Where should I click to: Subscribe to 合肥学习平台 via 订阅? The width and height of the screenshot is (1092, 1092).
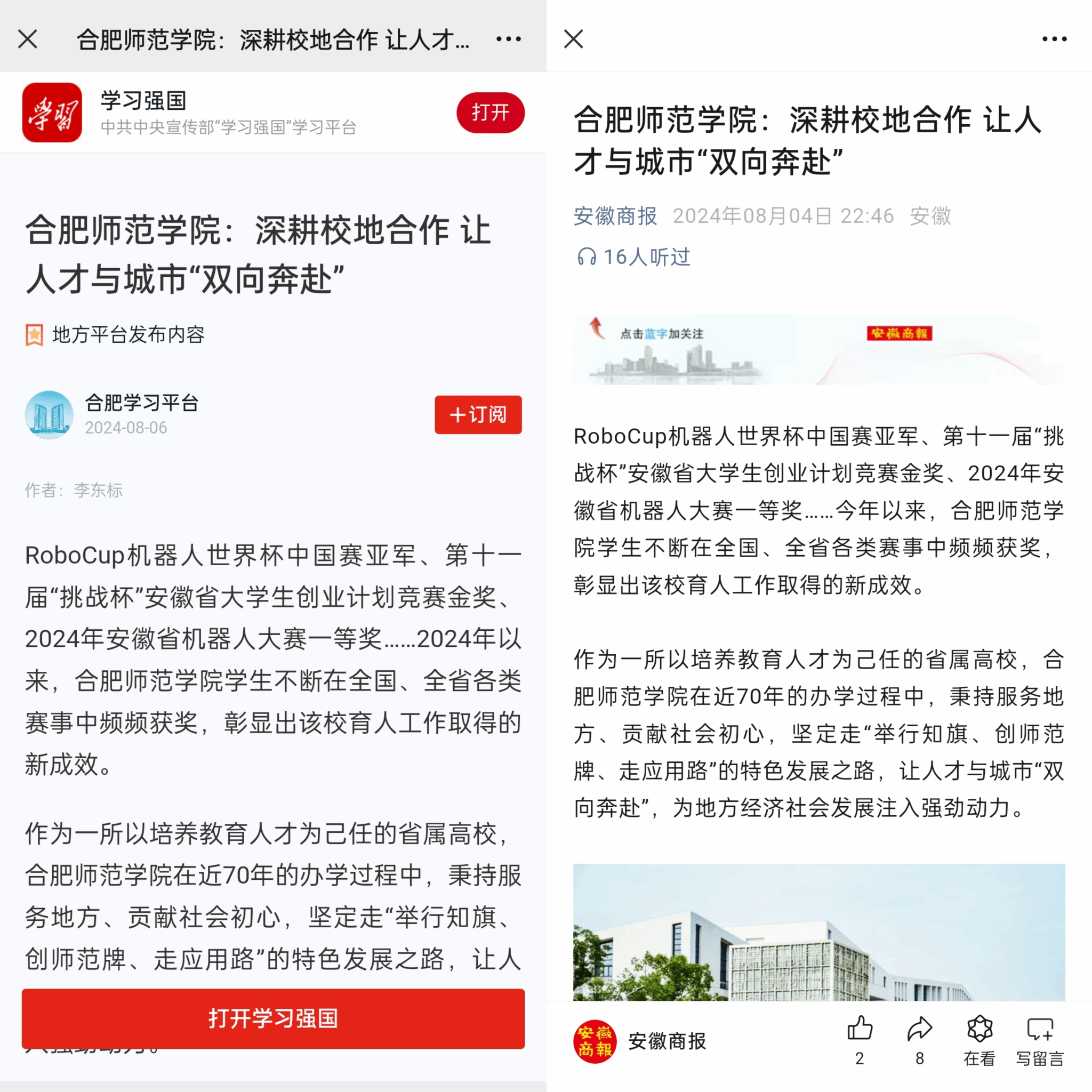tap(478, 414)
